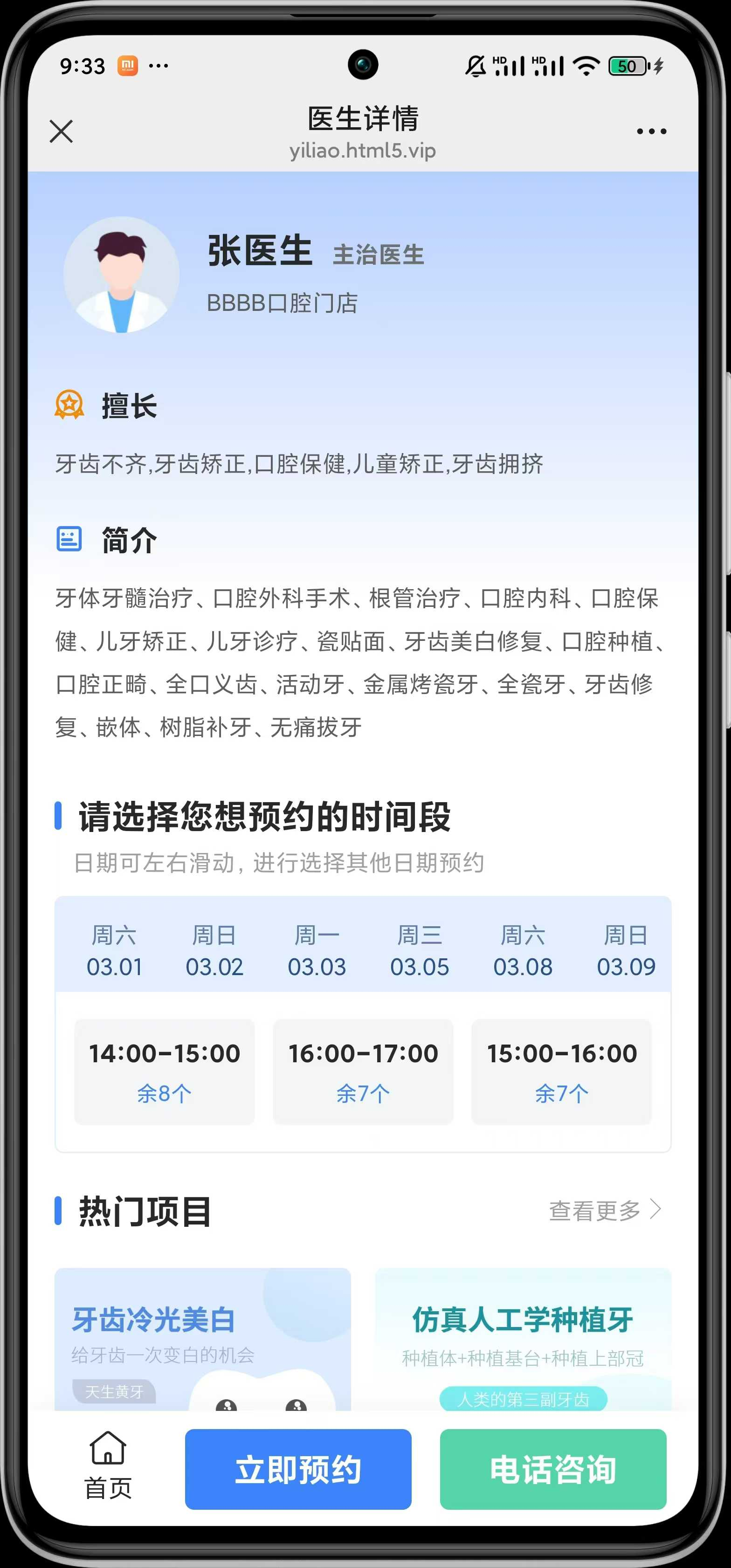Choose the 16:00-17:00 time slot
This screenshot has height=1568, width=731.
point(363,1072)
